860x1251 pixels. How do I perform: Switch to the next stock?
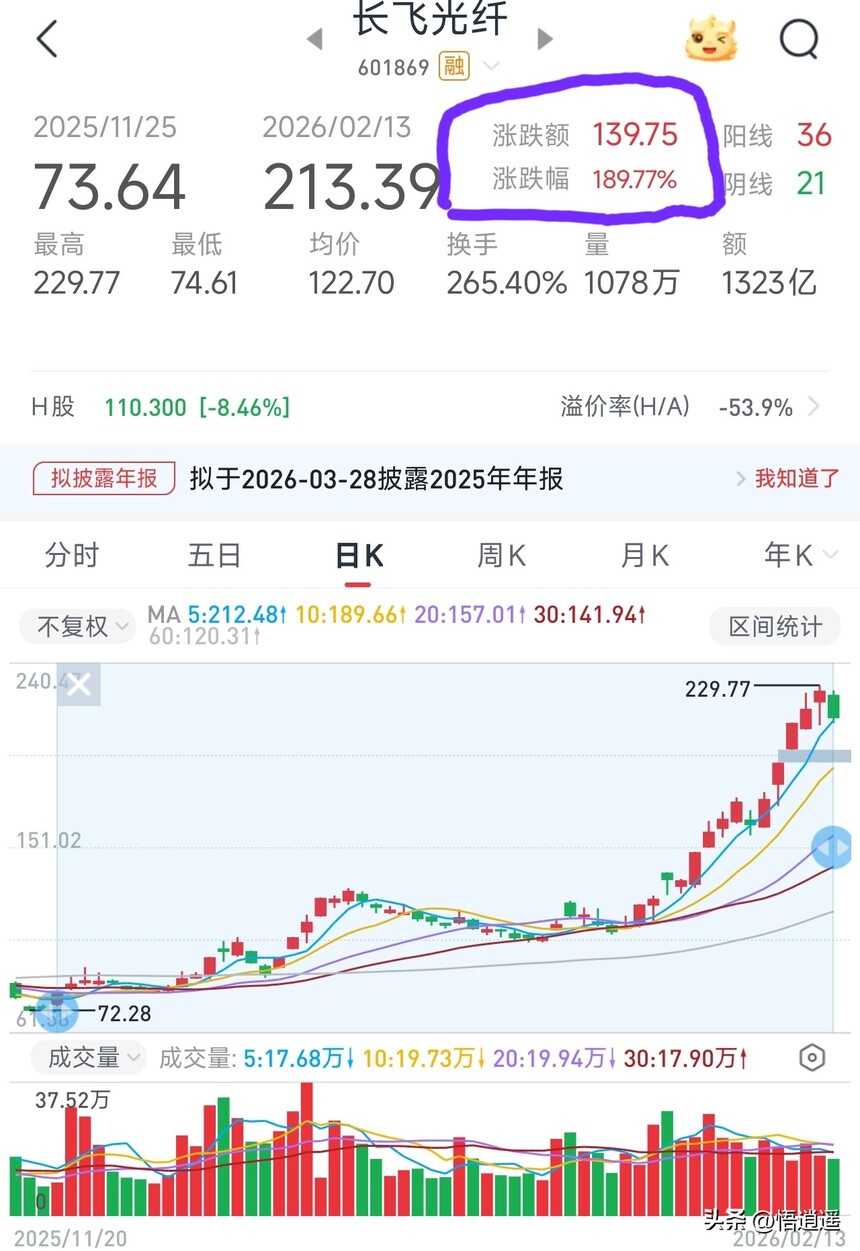point(545,39)
